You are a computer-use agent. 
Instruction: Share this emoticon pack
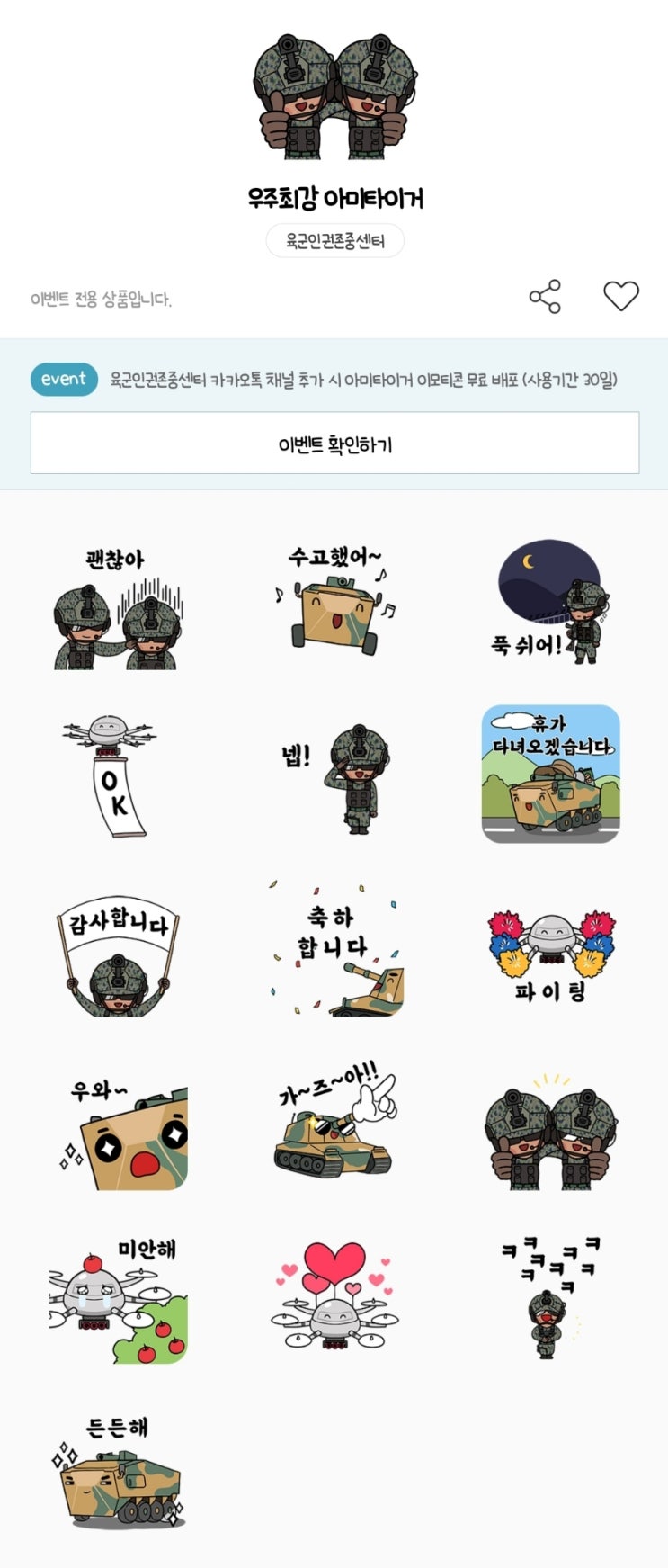pos(545,296)
